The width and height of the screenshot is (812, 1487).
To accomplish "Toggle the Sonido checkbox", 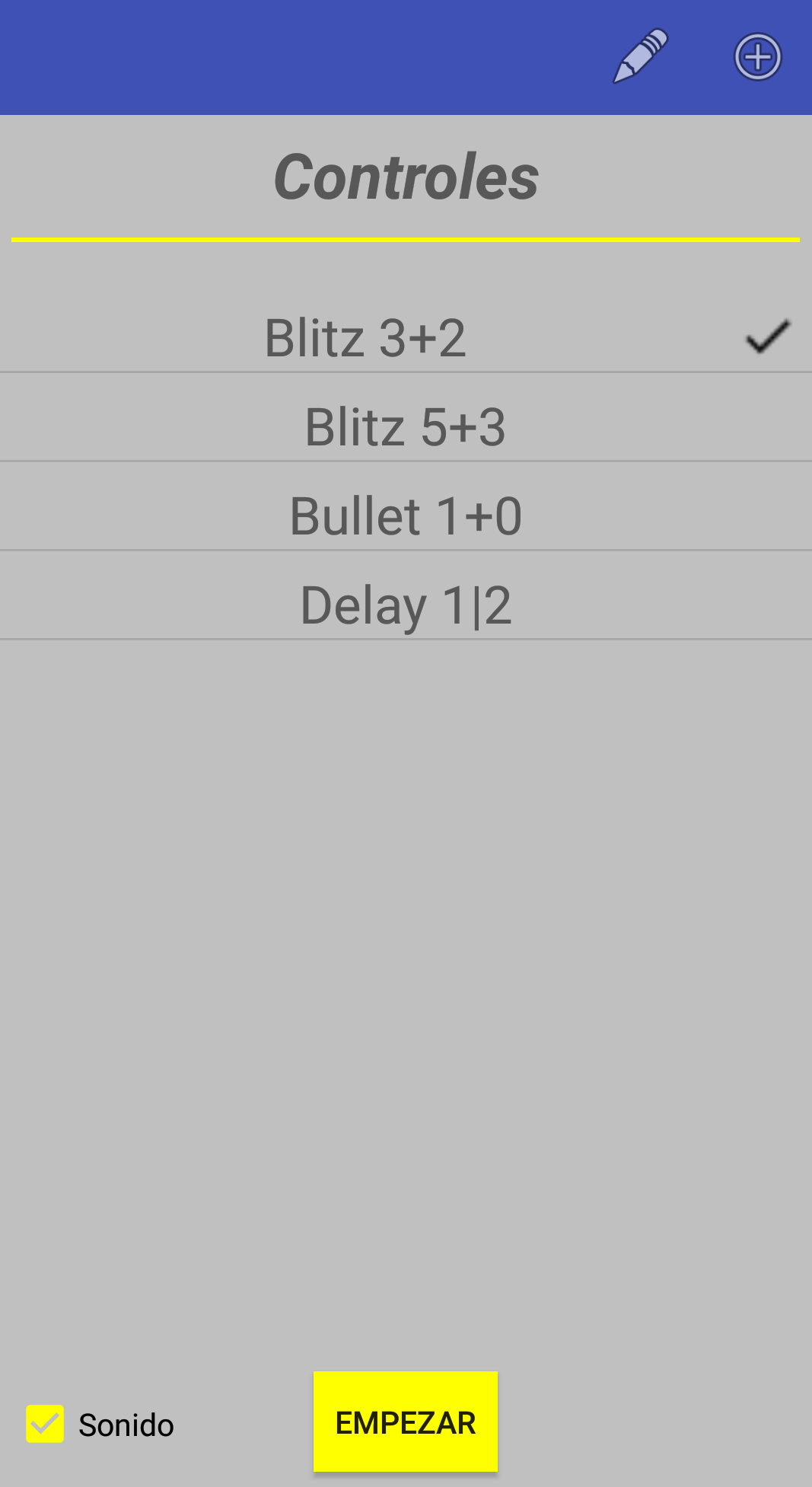I will (x=45, y=1424).
